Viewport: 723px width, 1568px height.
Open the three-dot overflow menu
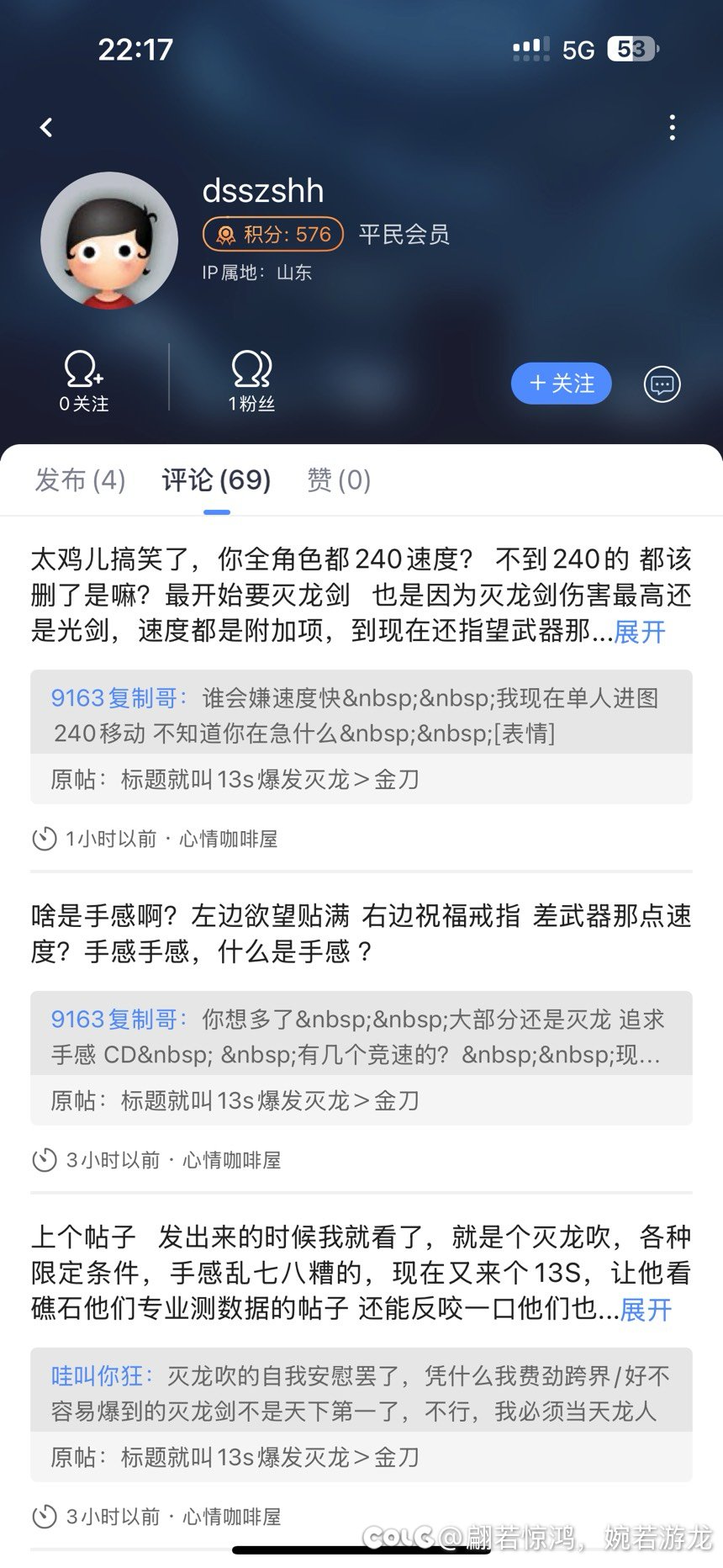click(x=672, y=128)
